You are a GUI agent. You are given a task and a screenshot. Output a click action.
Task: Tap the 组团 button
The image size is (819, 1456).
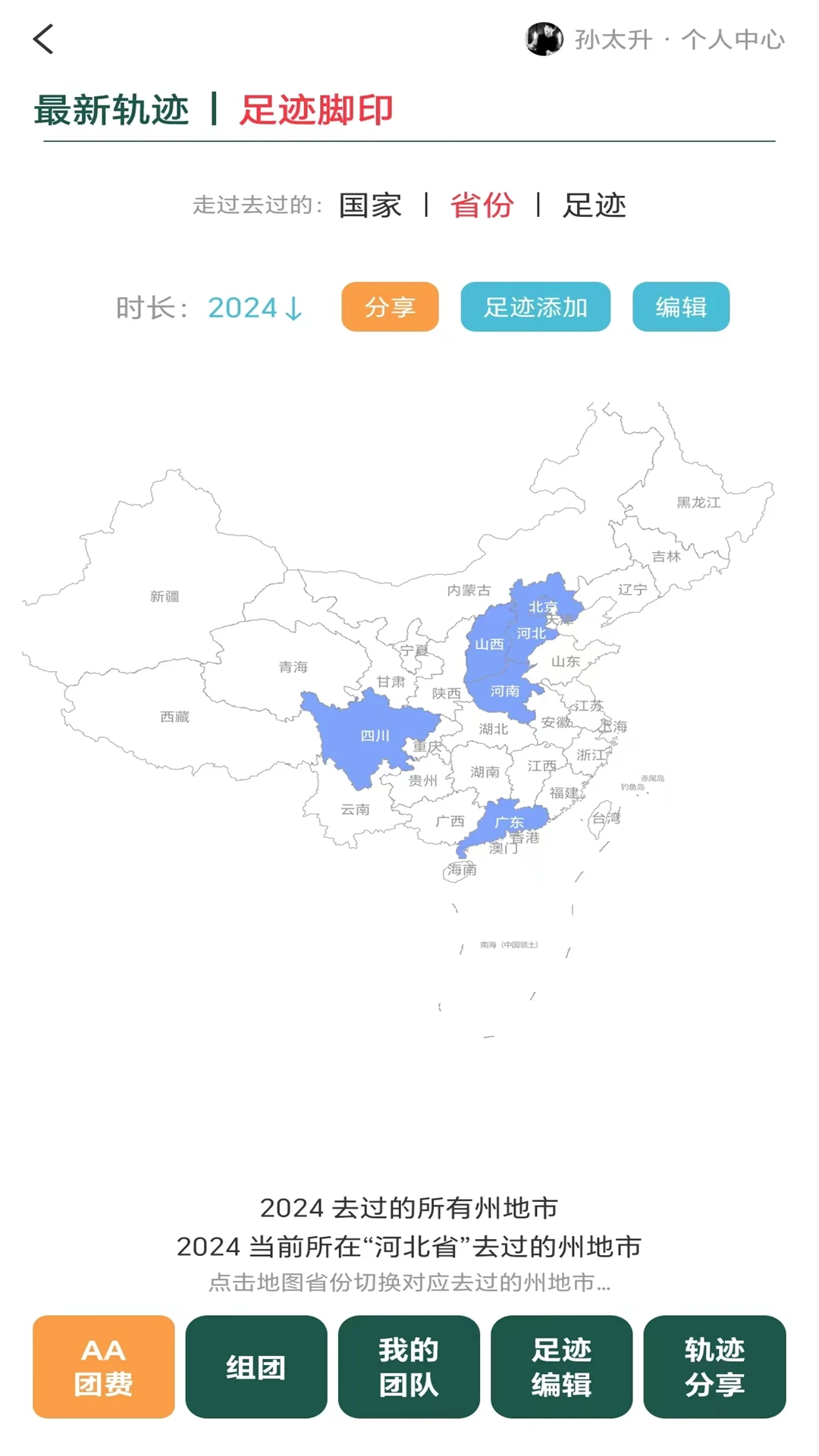pyautogui.click(x=256, y=1367)
